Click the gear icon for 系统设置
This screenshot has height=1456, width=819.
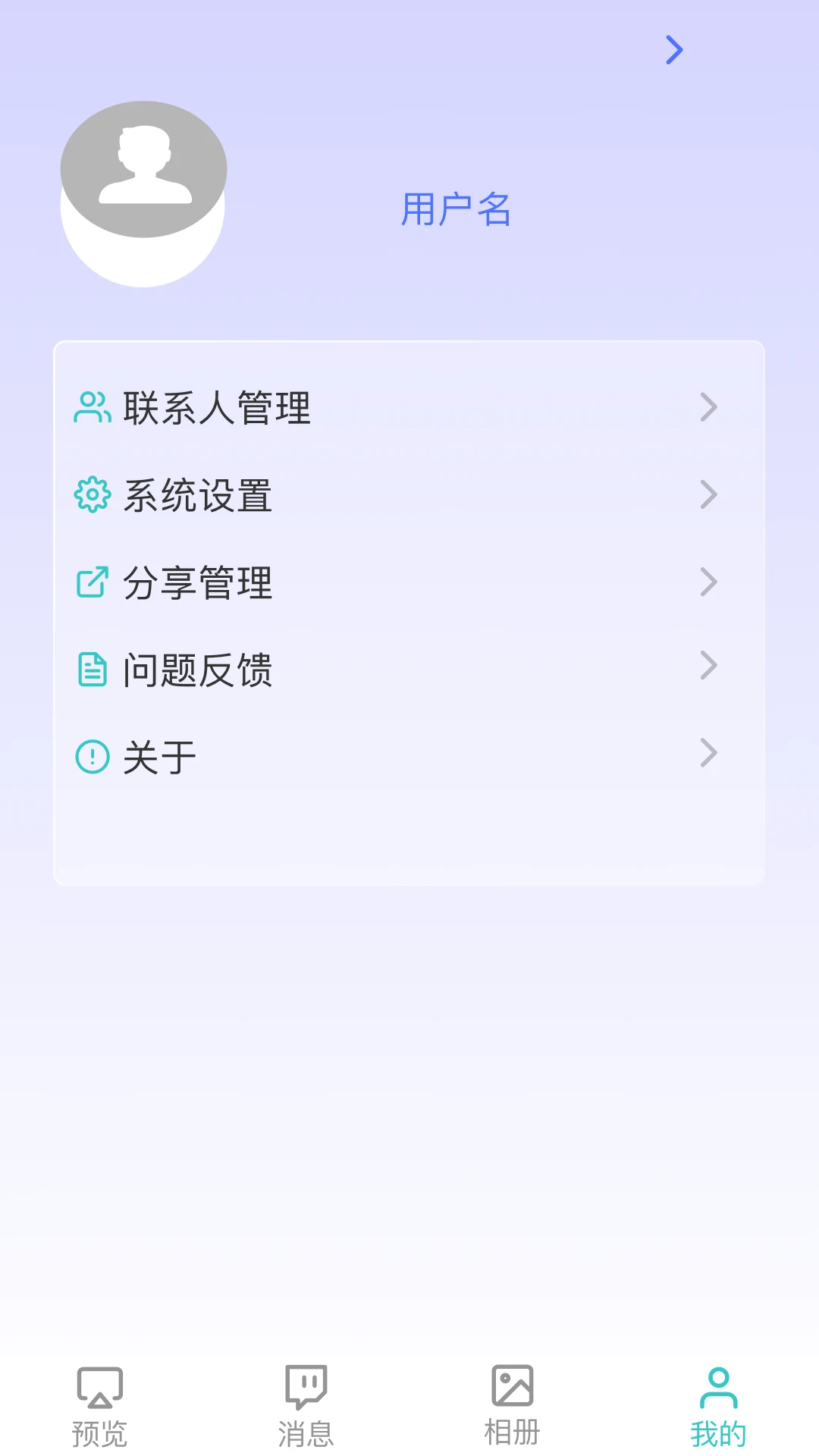(x=91, y=494)
